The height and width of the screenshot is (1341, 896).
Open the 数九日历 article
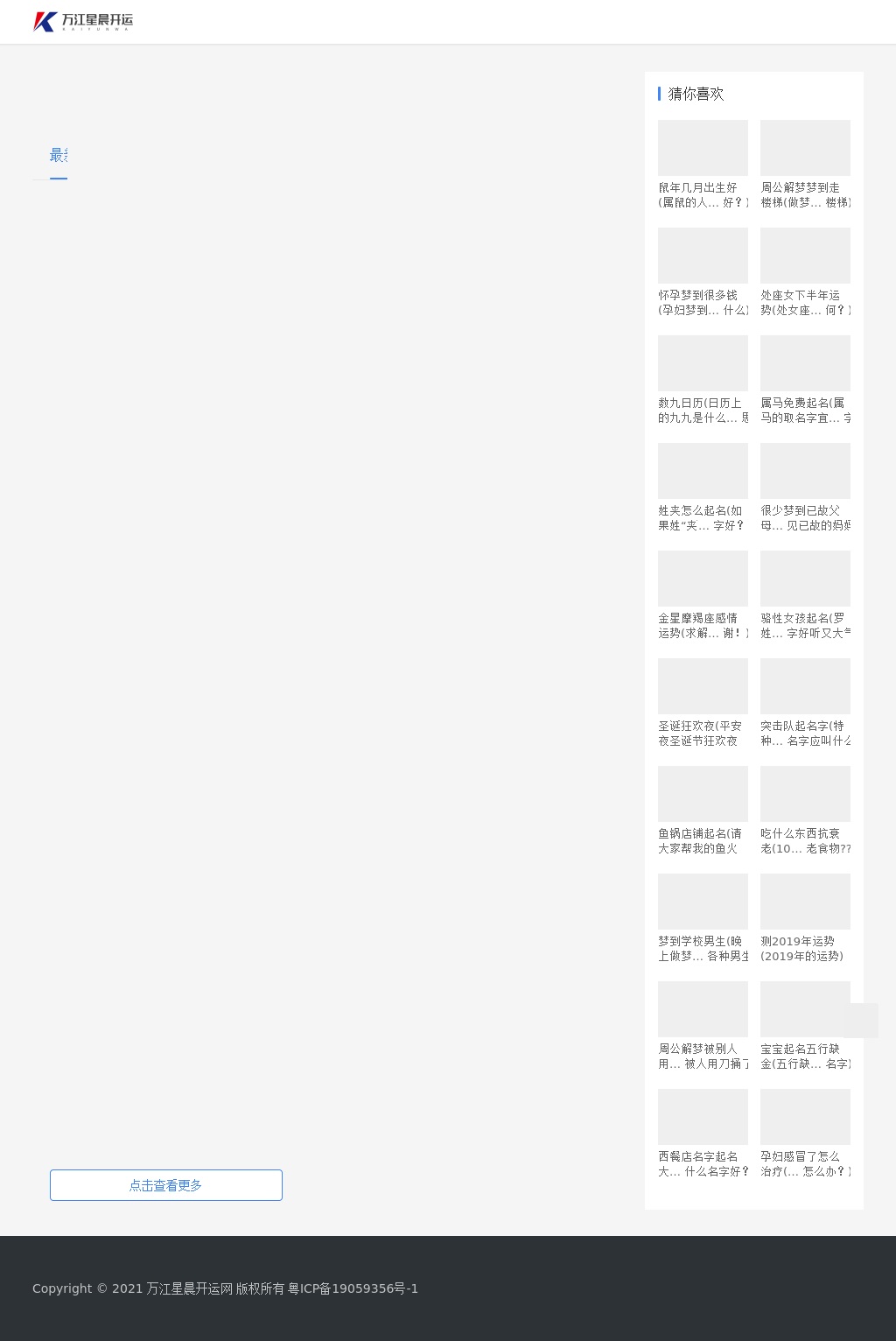pyautogui.click(x=703, y=410)
